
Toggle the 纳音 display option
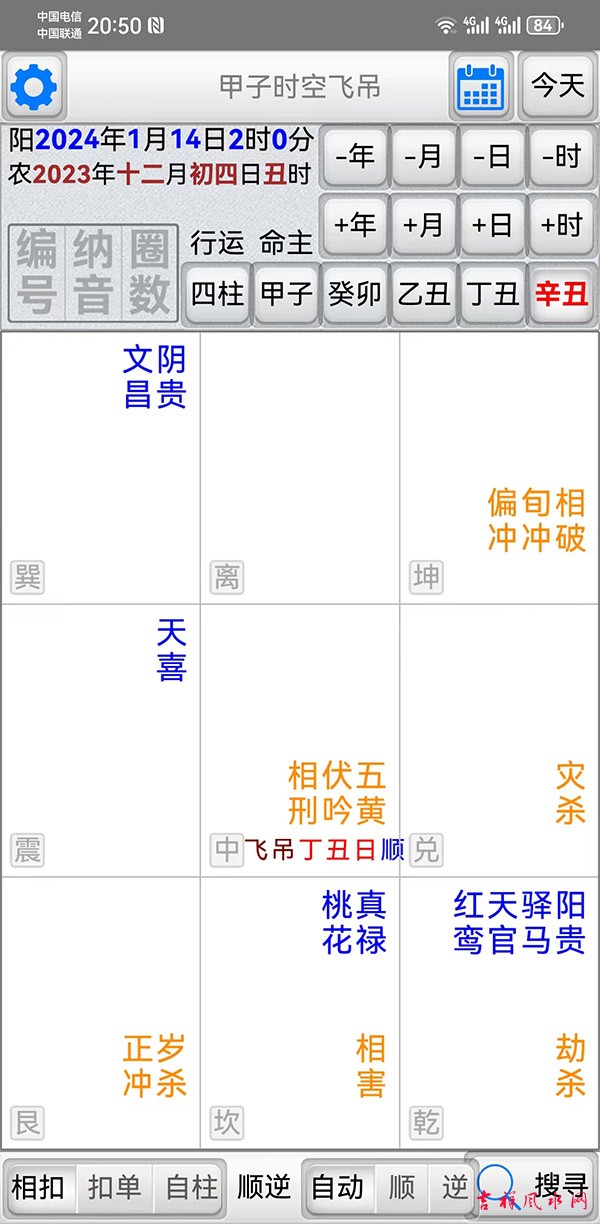pos(93,272)
